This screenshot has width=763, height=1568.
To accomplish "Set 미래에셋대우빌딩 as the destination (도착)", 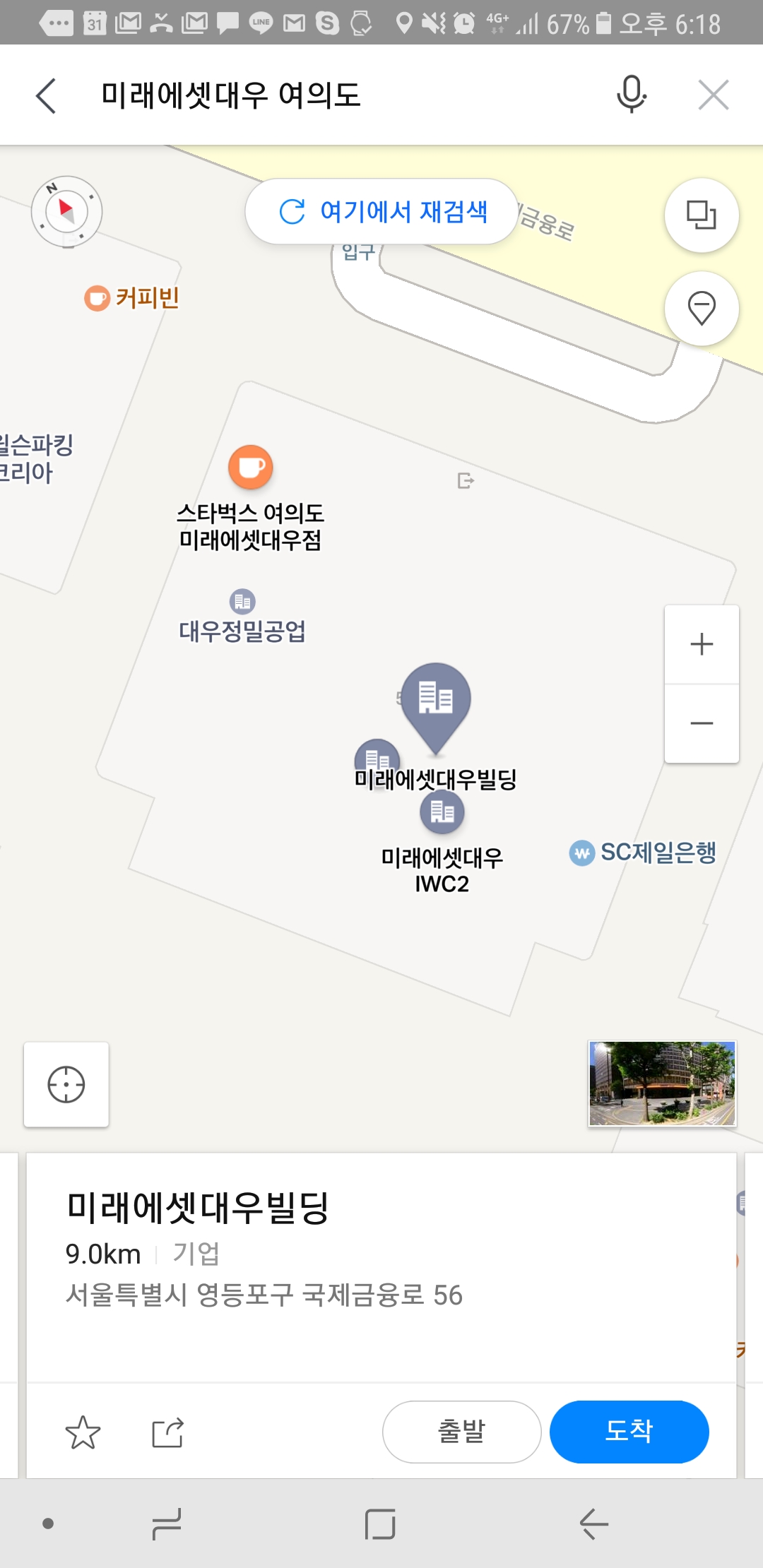I will click(629, 1432).
